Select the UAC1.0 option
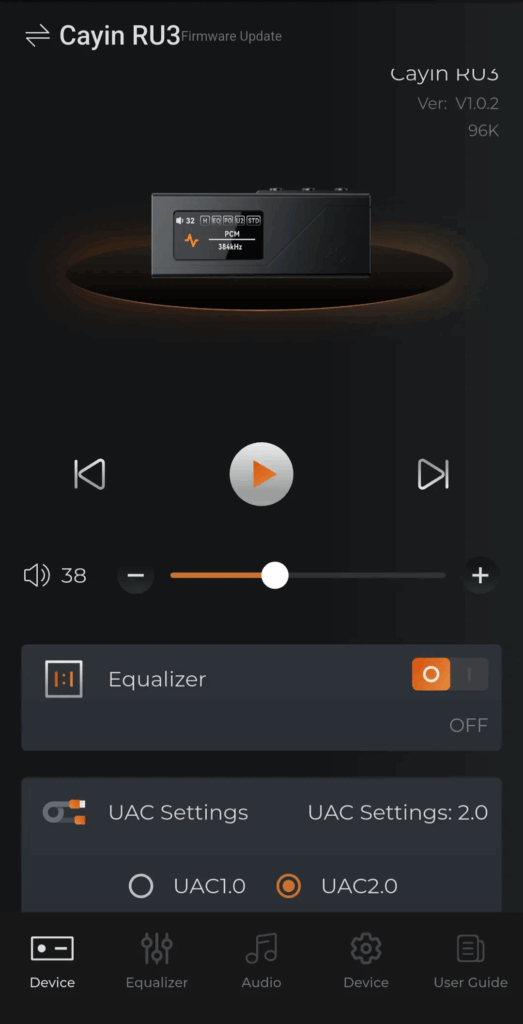 187,886
